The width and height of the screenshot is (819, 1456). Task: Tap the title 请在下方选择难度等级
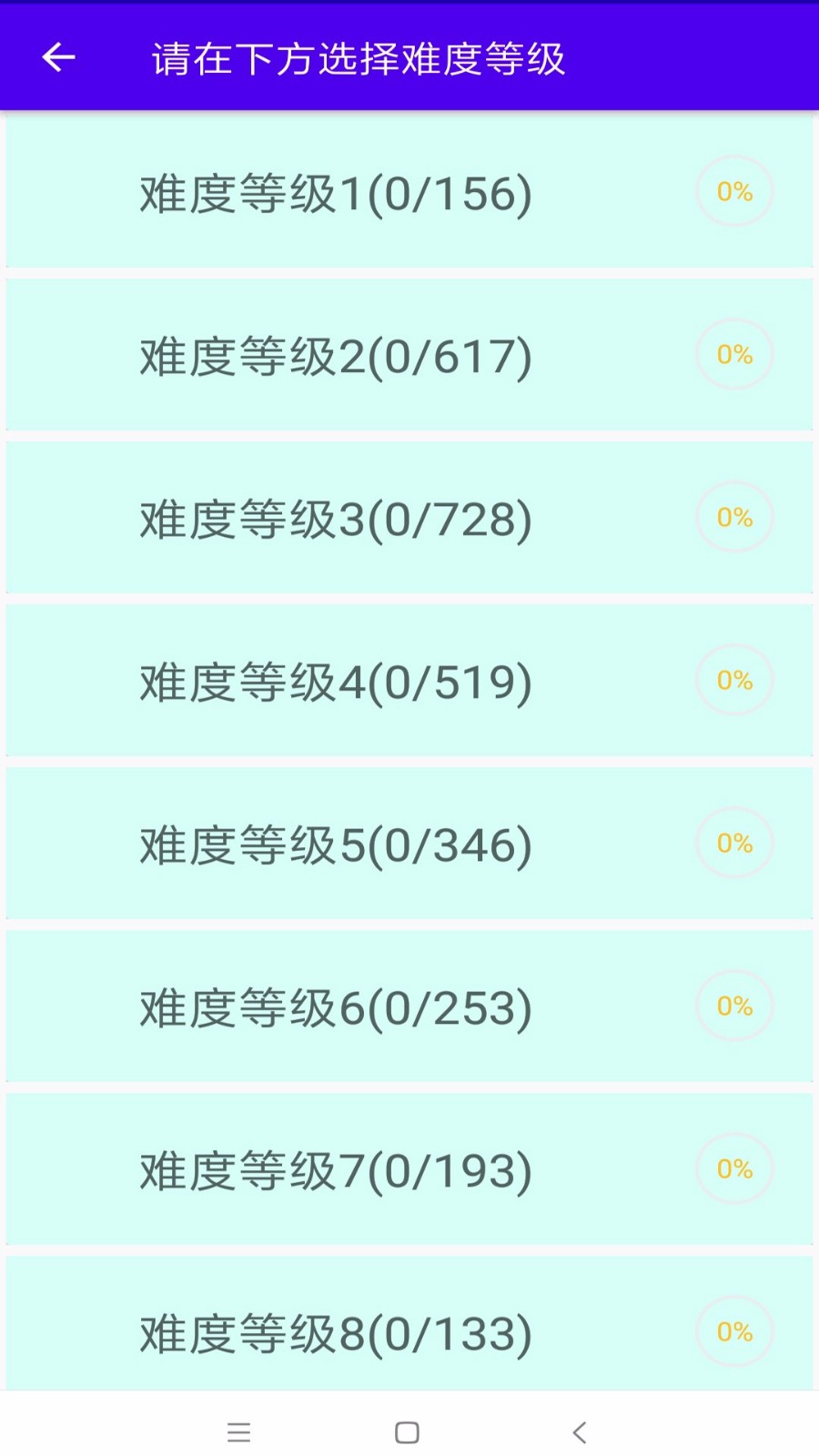click(x=360, y=56)
